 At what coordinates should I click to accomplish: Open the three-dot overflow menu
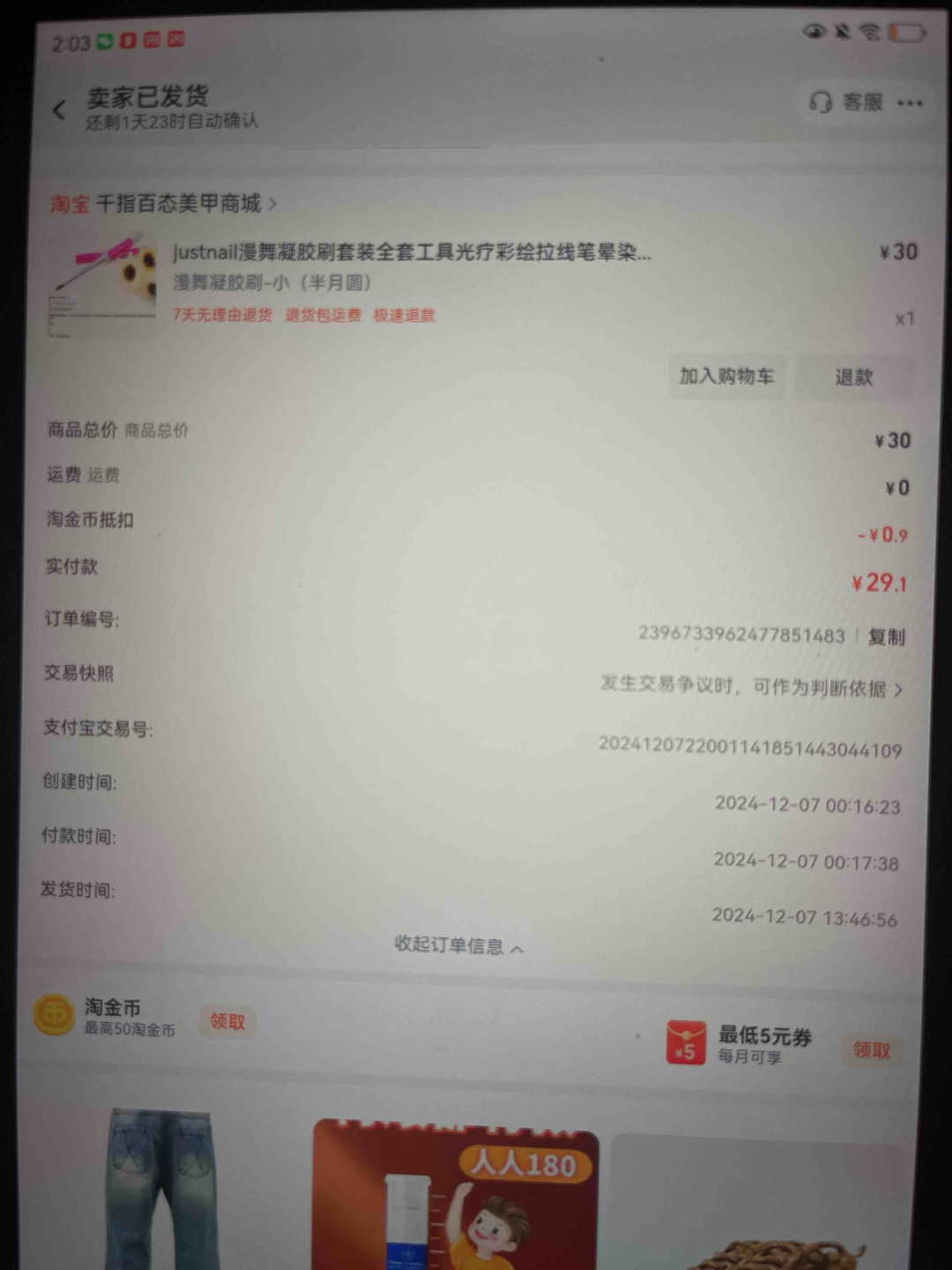pyautogui.click(x=910, y=104)
